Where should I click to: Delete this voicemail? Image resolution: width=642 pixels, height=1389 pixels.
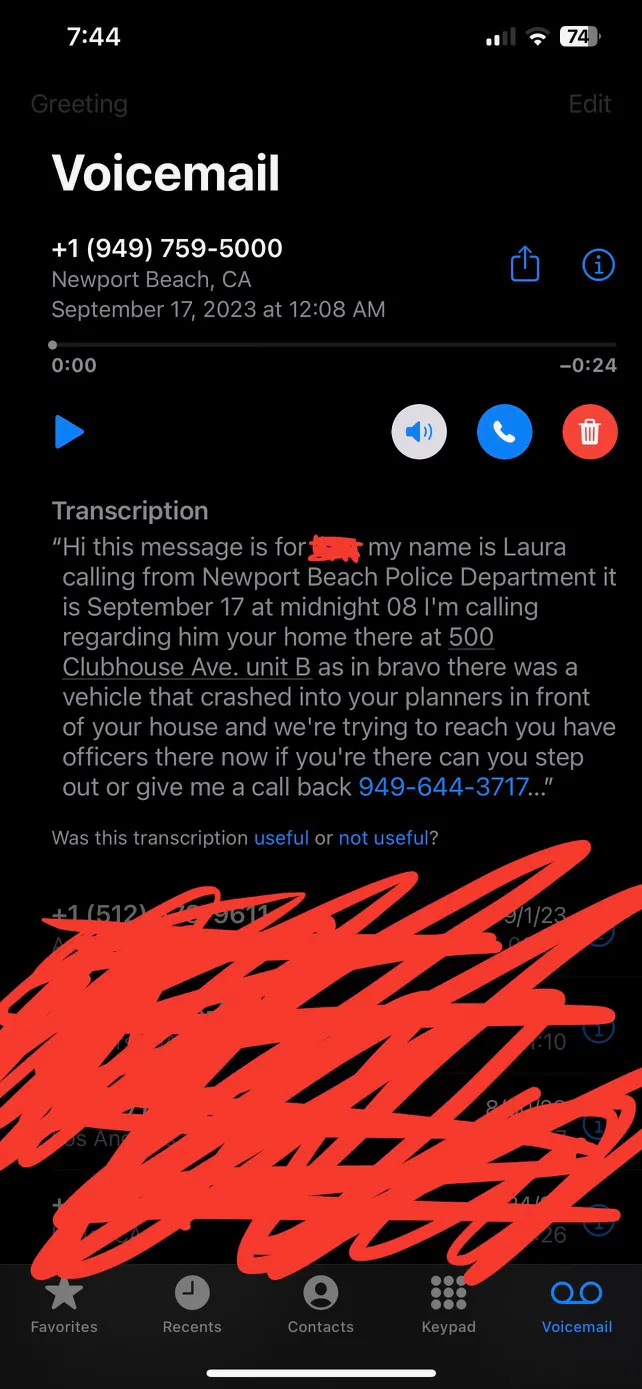tap(590, 433)
